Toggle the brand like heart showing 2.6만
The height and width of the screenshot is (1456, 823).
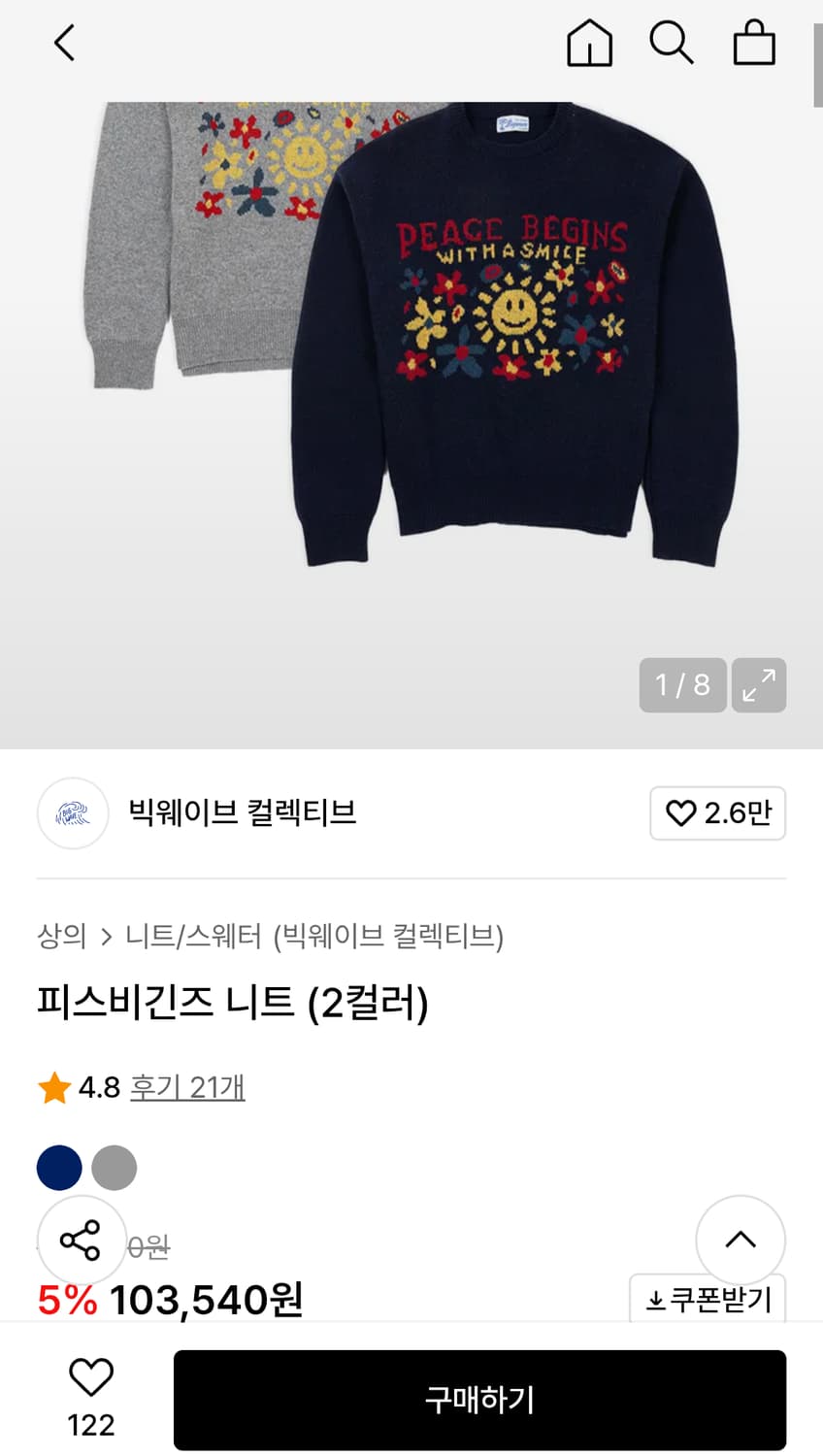[x=718, y=814]
